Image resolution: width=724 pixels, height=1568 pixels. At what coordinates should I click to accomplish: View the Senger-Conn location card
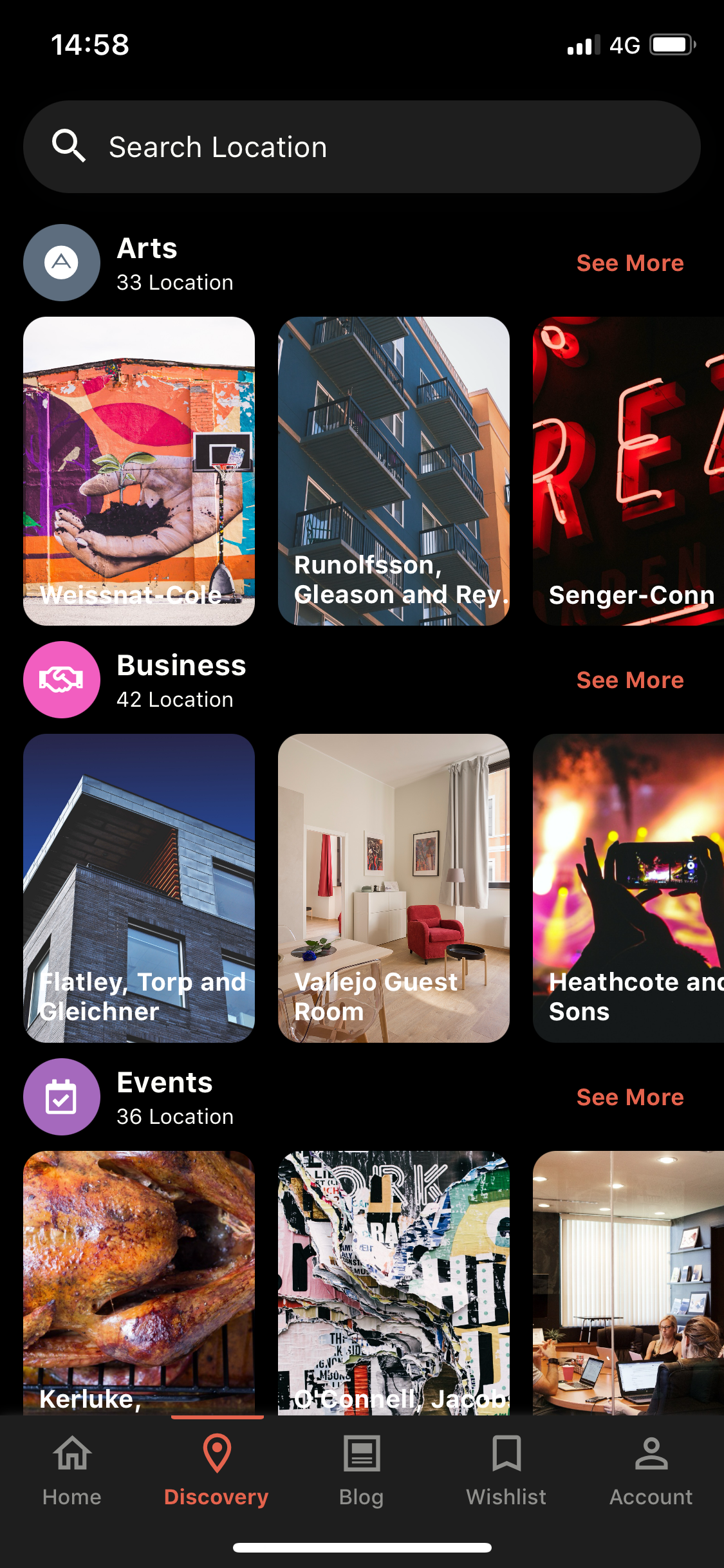(628, 471)
